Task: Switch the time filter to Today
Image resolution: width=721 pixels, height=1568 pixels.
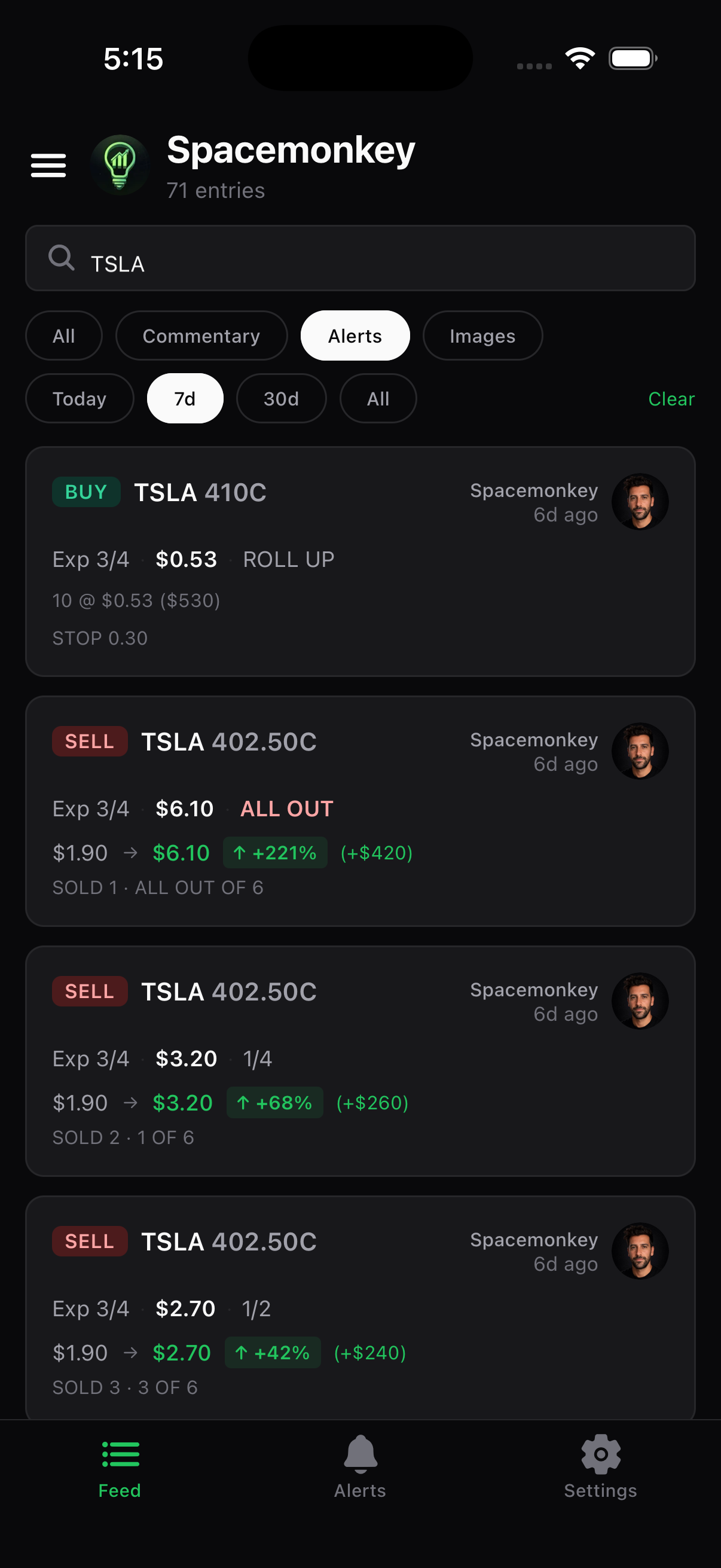Action: click(x=80, y=399)
